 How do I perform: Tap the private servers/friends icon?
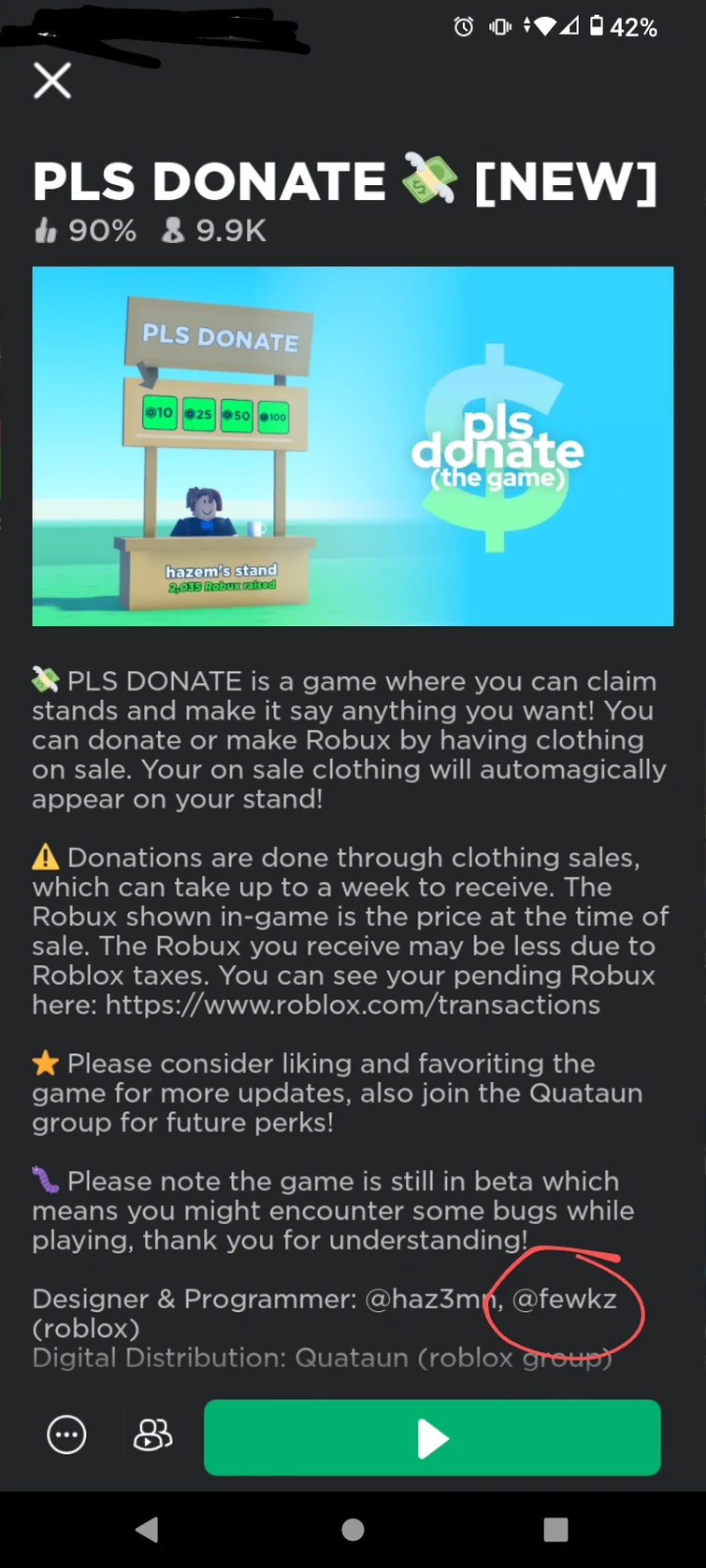pyautogui.click(x=152, y=1435)
